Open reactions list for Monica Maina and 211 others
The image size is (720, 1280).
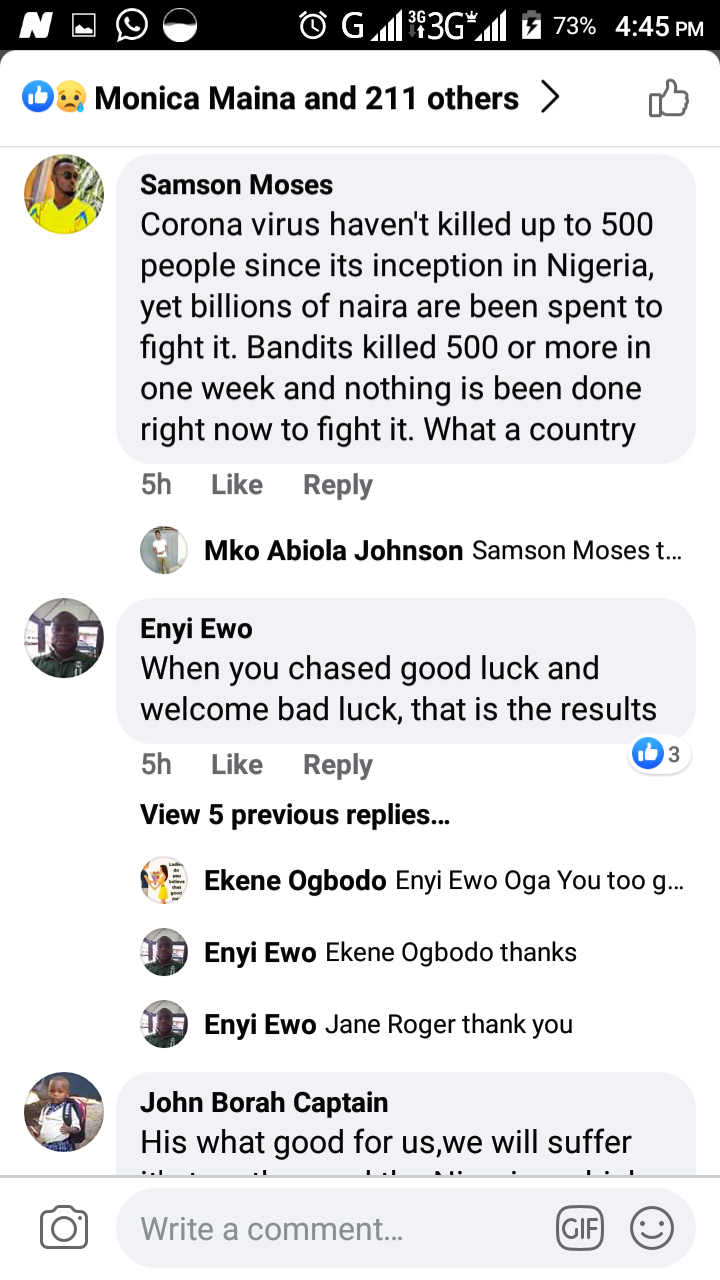pyautogui.click(x=290, y=98)
